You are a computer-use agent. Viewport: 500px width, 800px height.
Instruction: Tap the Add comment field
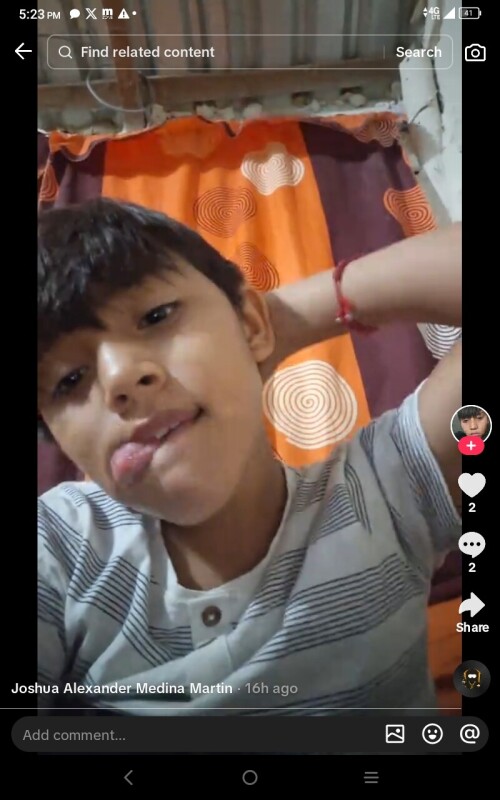tap(194, 735)
